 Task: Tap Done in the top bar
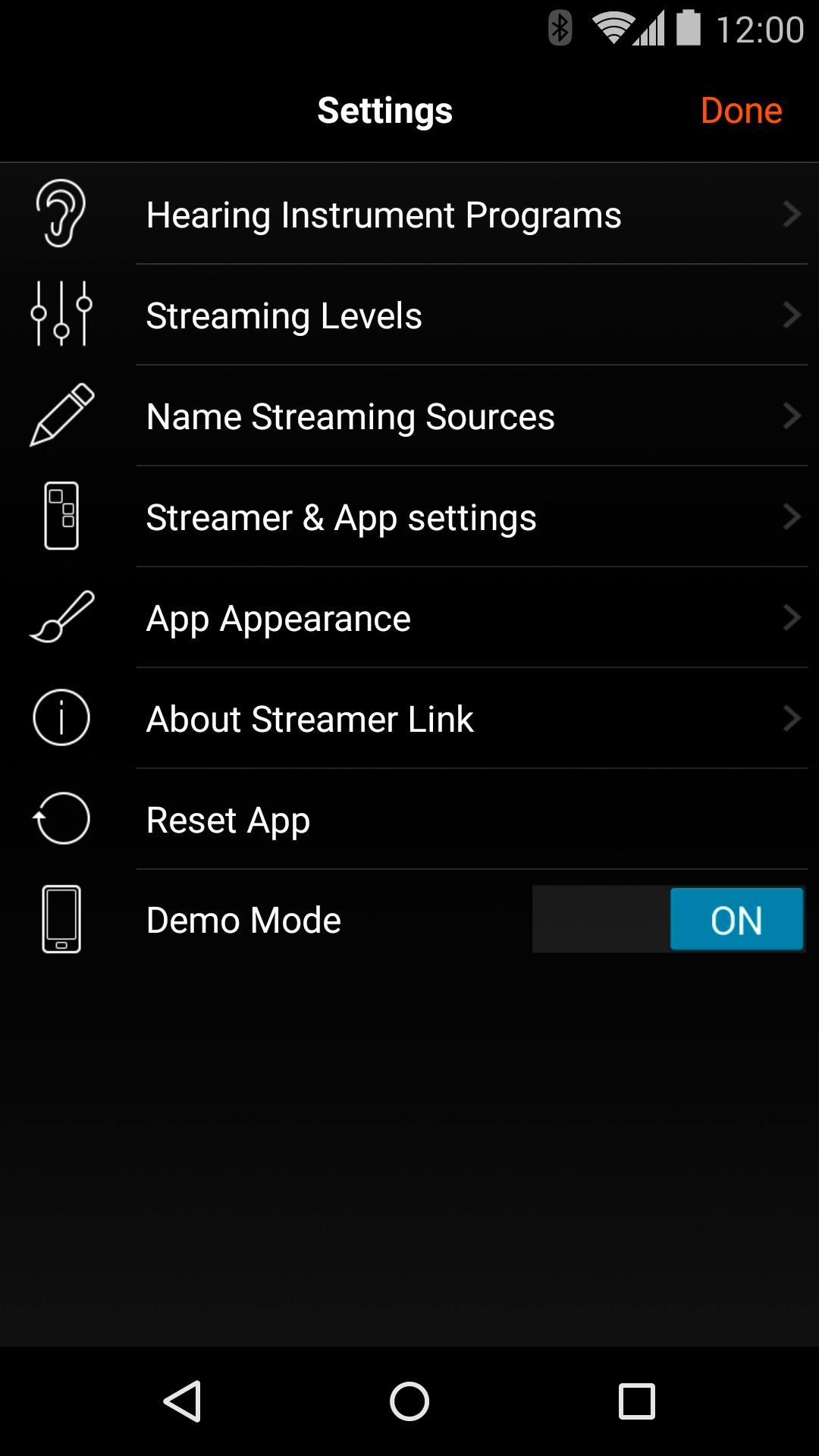(741, 110)
